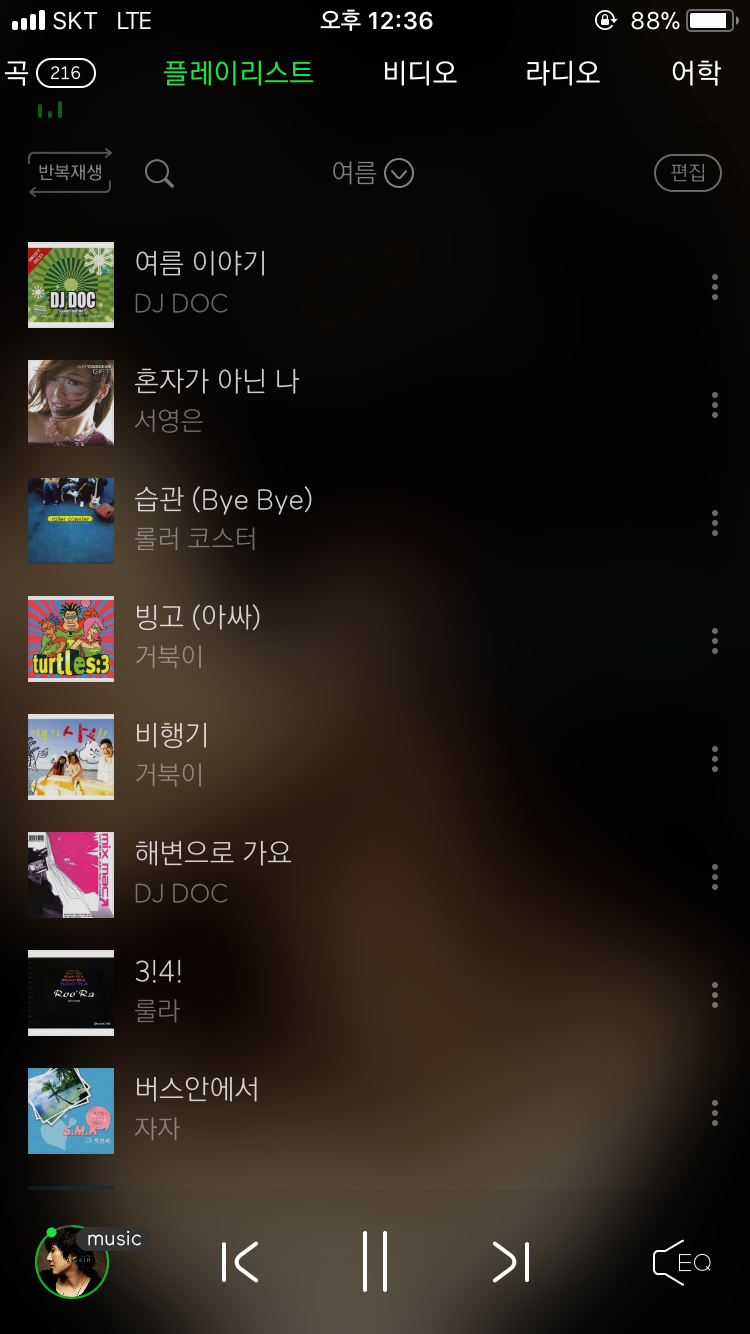
Task: Search songs with the magnifier icon
Action: [x=159, y=173]
